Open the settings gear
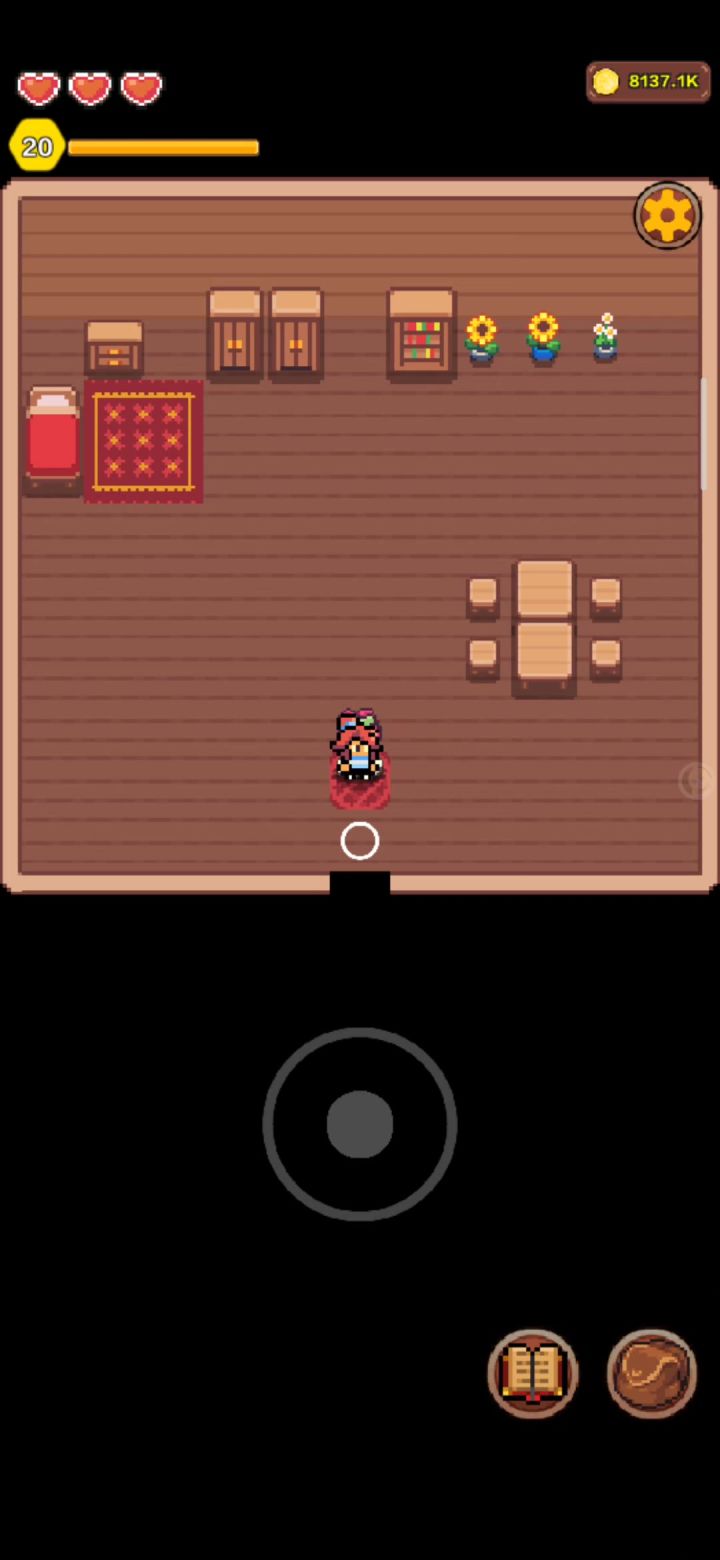This screenshot has width=720, height=1560. (x=667, y=215)
